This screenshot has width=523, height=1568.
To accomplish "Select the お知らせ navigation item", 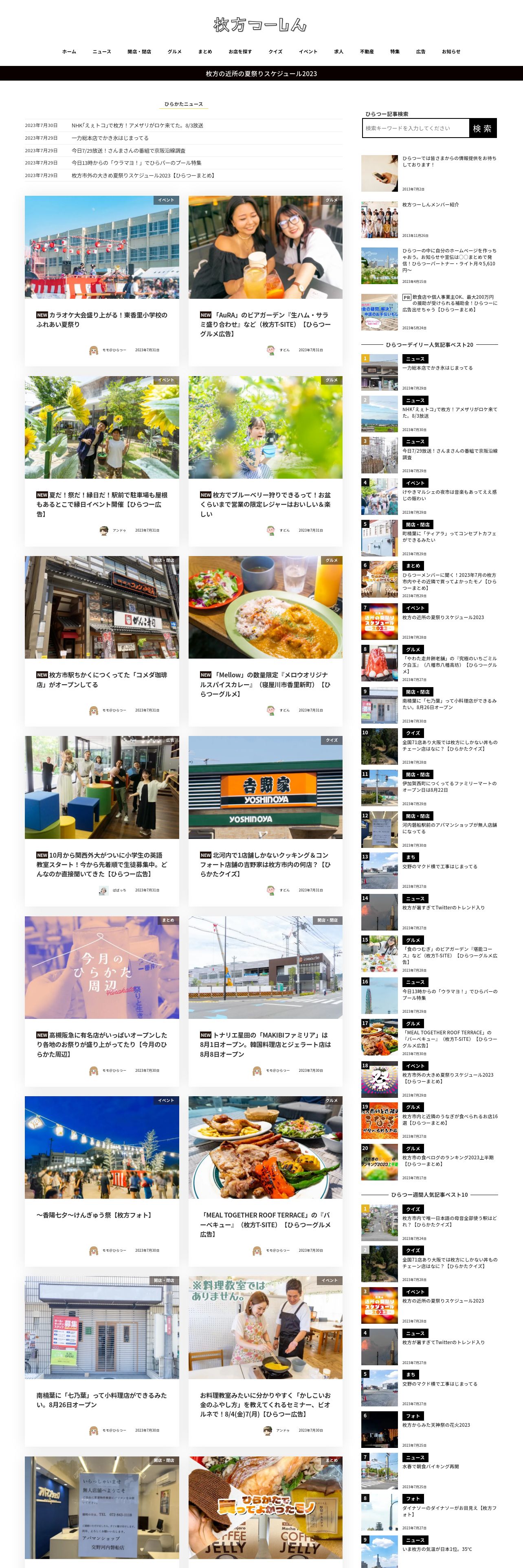I will coord(451,52).
